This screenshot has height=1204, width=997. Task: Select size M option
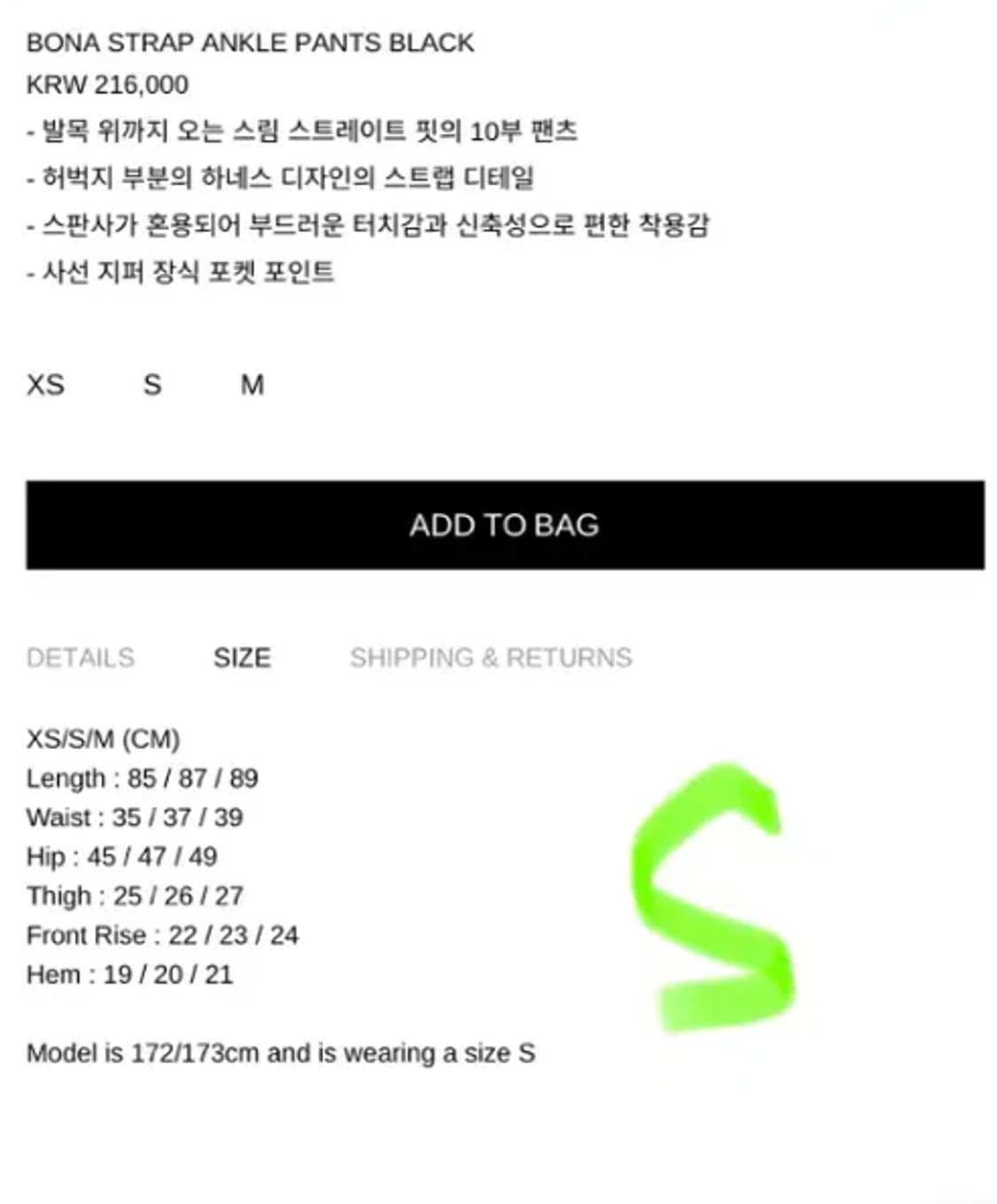(253, 385)
